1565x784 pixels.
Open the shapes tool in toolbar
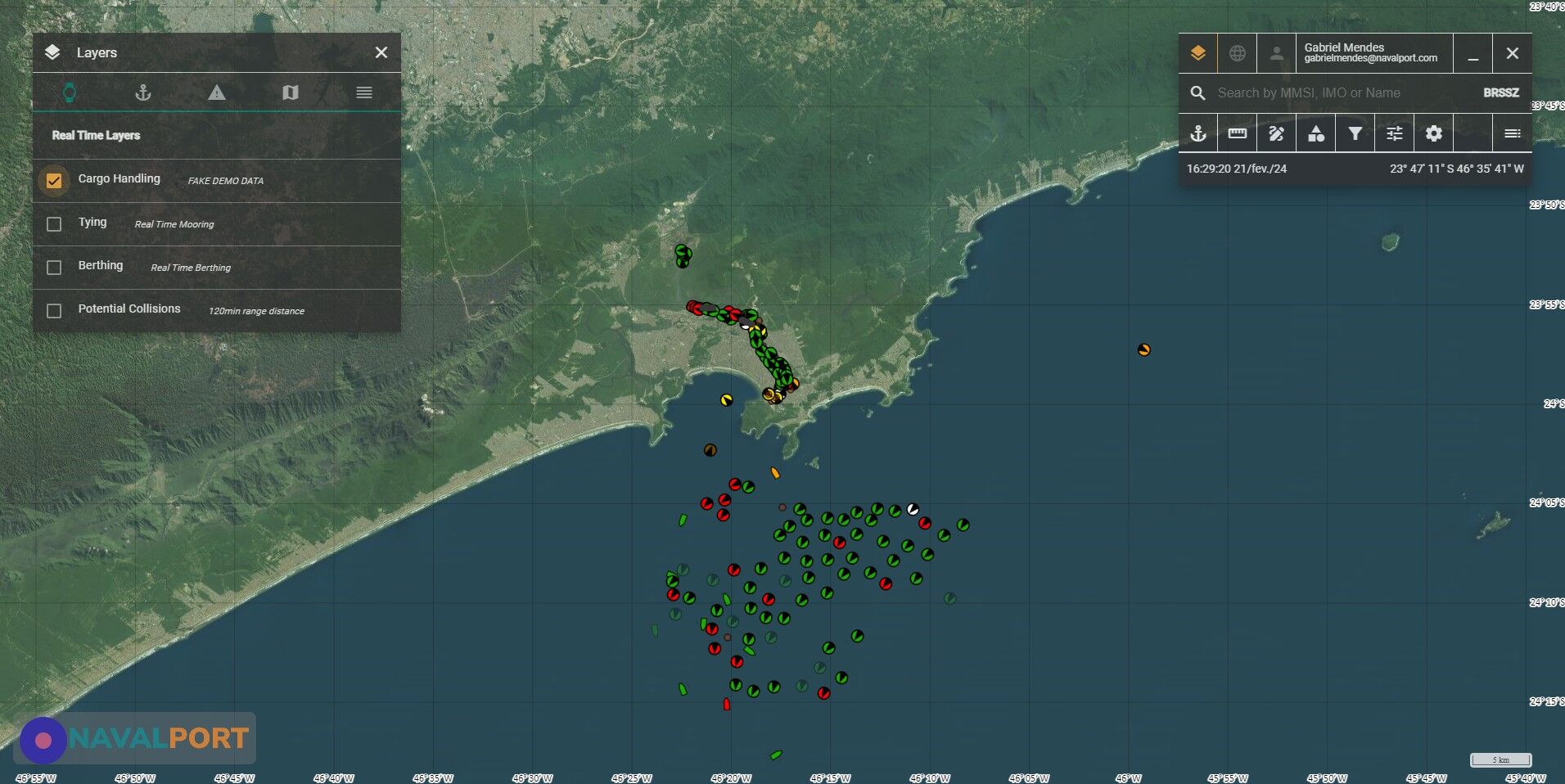pyautogui.click(x=1316, y=133)
